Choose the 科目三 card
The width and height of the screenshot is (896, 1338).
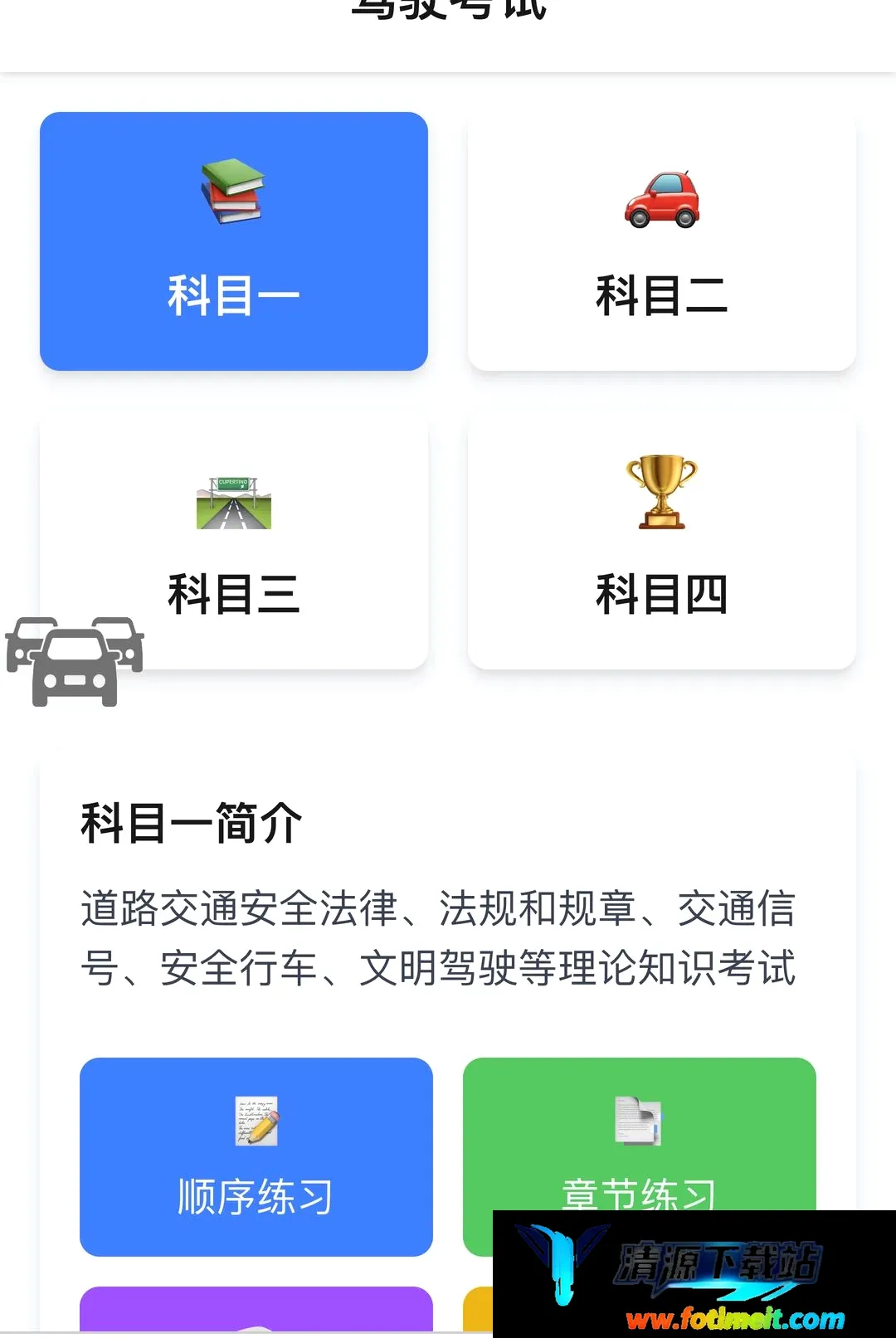pos(234,540)
